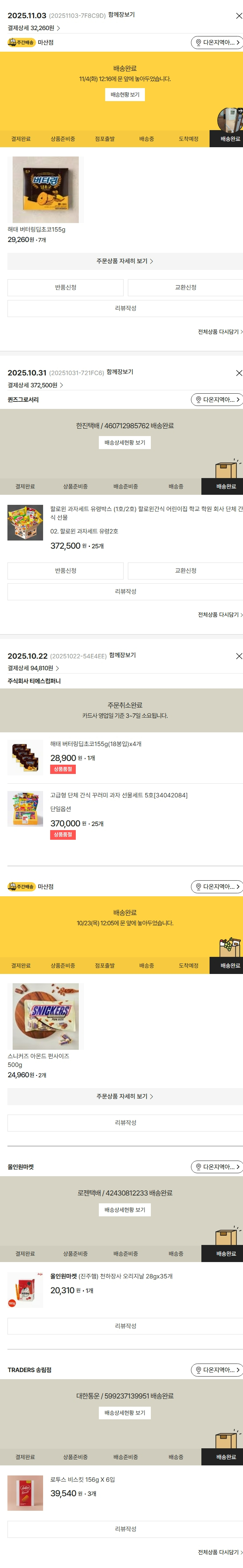Write a review for 버터링딥초코 order
This screenshot has width=243, height=1568.
(125, 308)
